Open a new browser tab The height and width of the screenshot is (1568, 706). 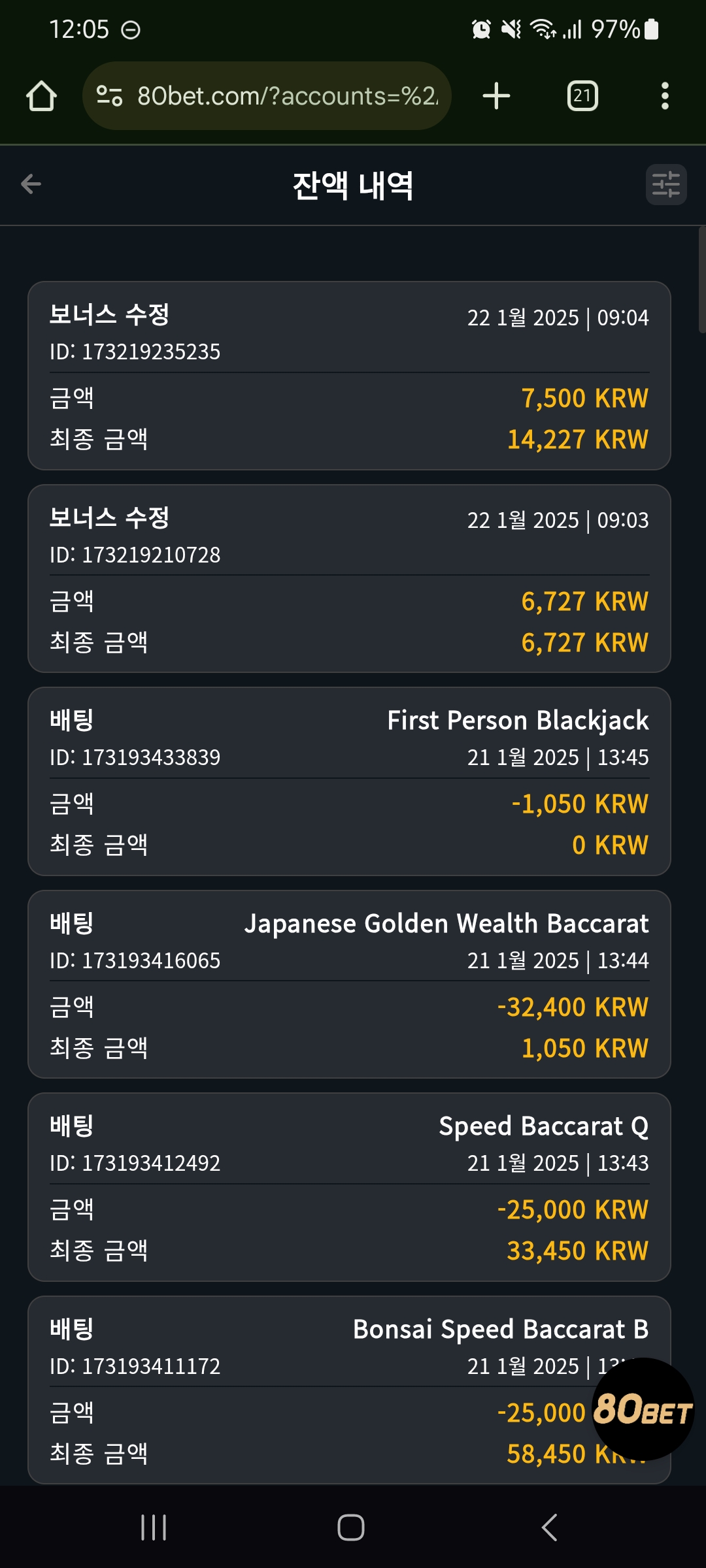pos(496,96)
